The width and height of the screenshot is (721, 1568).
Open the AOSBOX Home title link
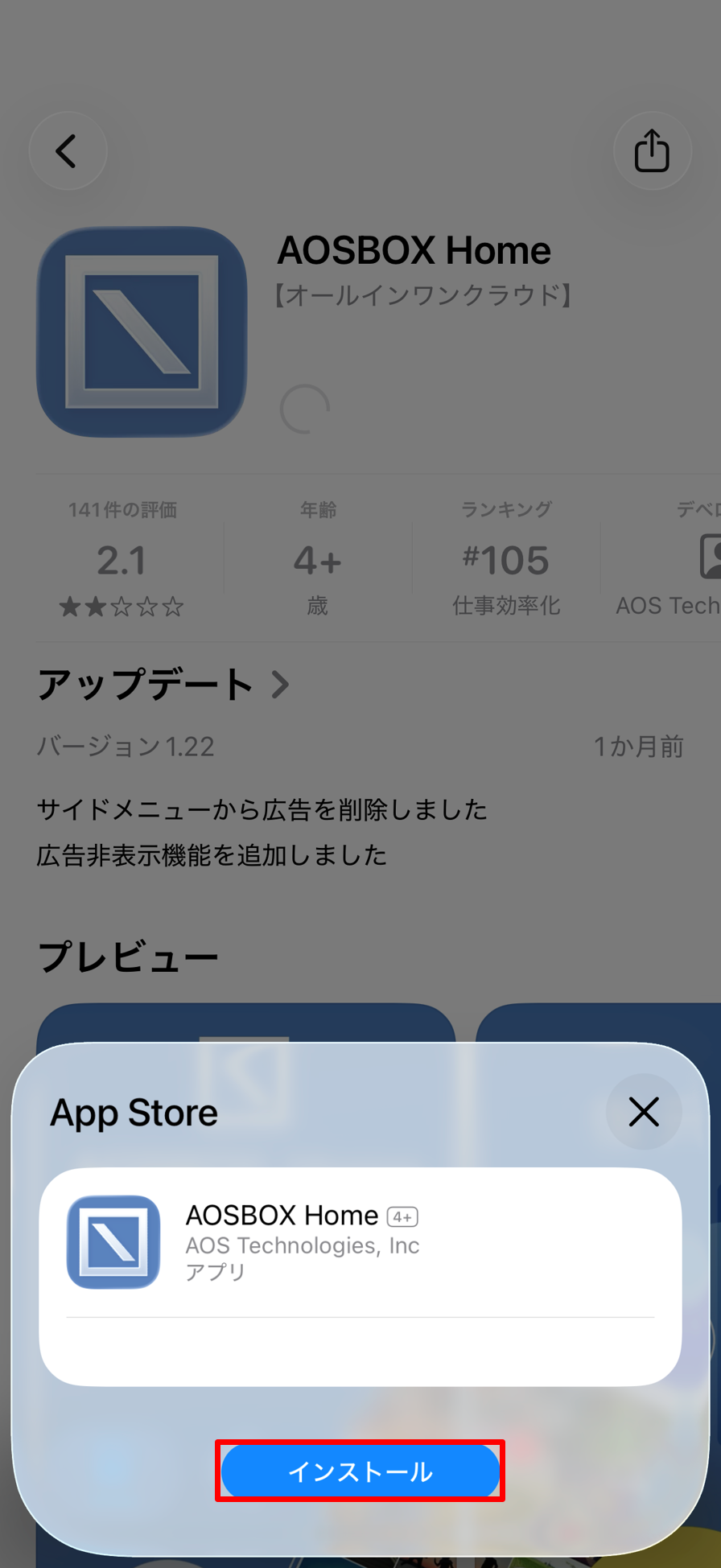pos(413,250)
